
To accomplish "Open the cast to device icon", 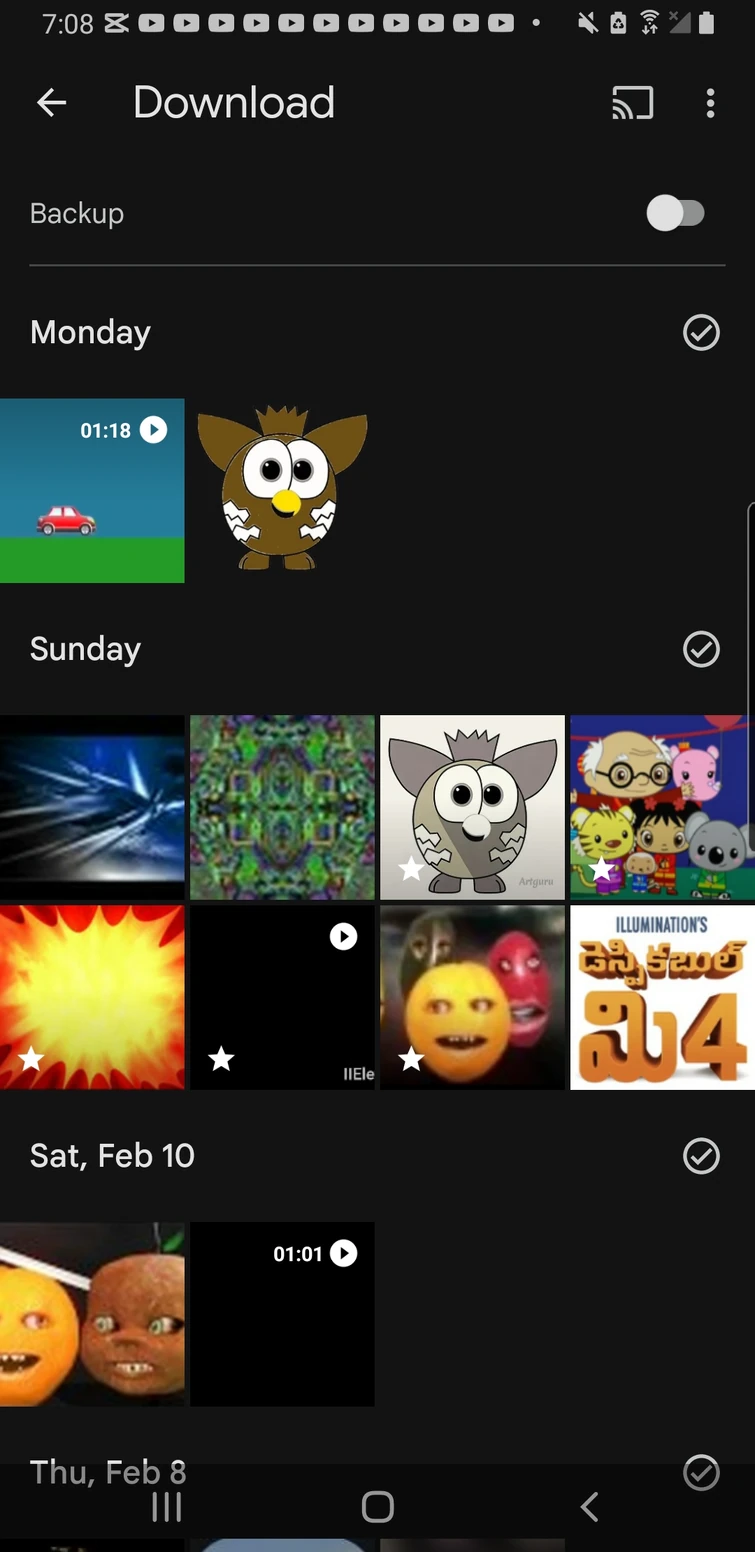I will pos(632,102).
